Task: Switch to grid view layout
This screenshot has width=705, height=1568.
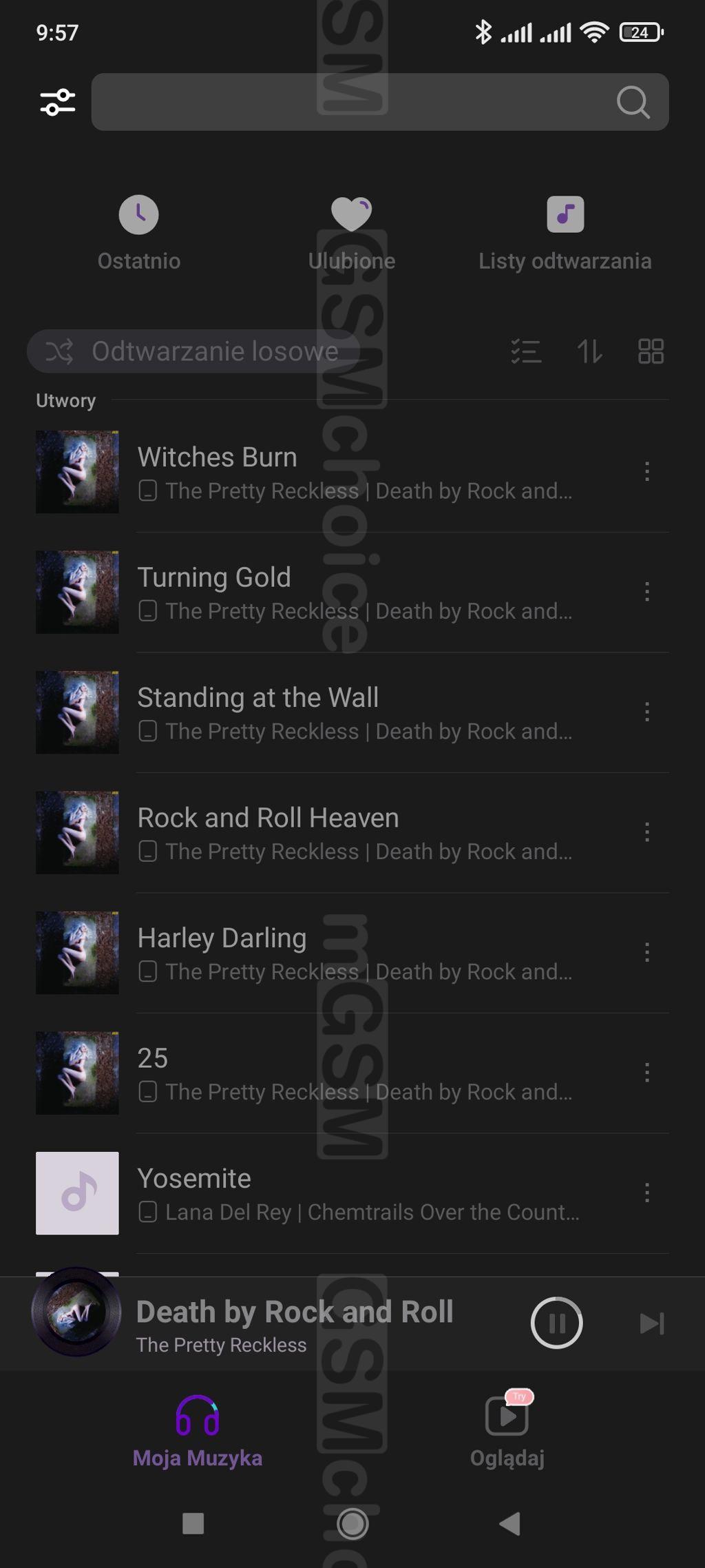Action: click(651, 351)
